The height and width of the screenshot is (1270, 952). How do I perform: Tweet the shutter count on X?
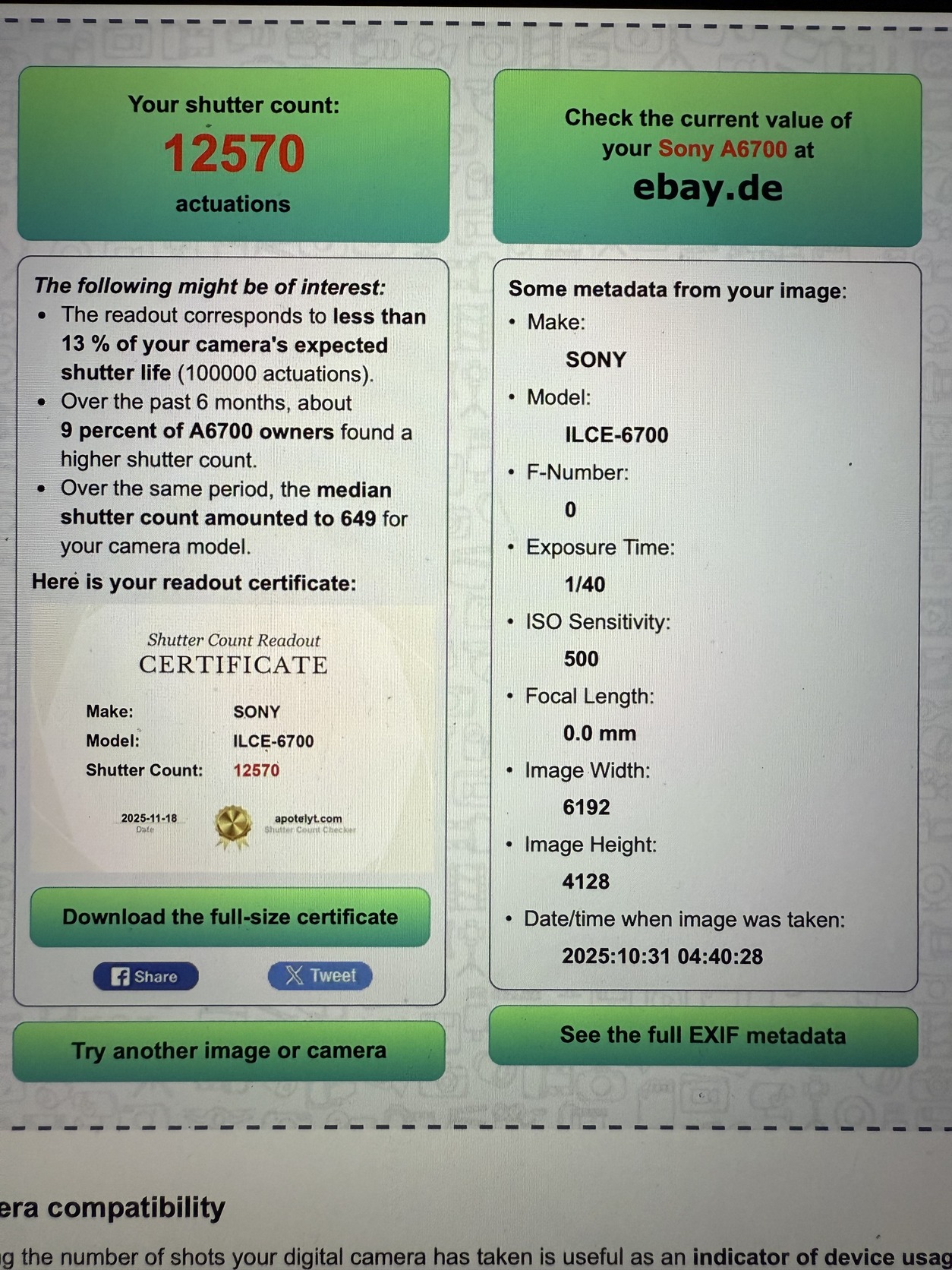[320, 975]
